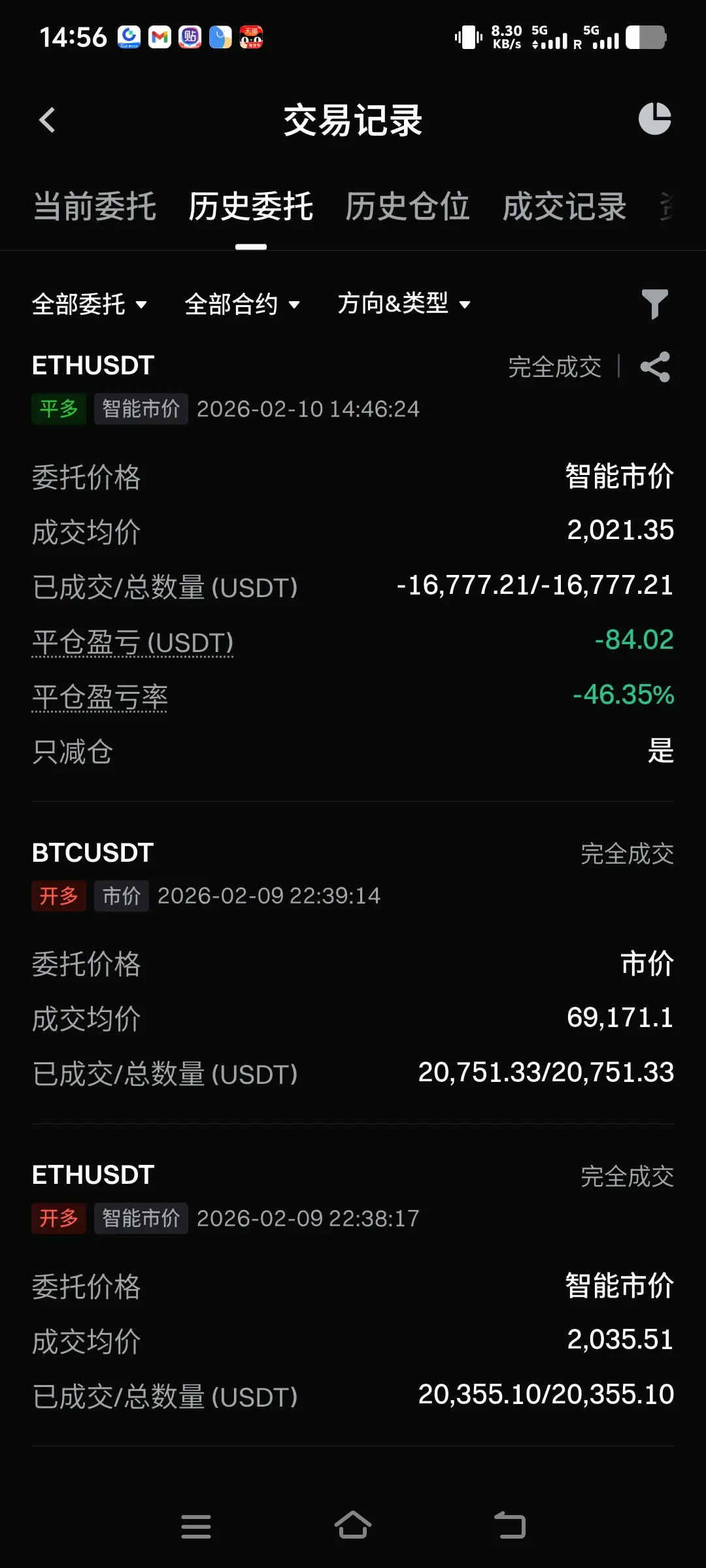Switch to 历史仓位 tab
706x1568 pixels.
click(407, 207)
